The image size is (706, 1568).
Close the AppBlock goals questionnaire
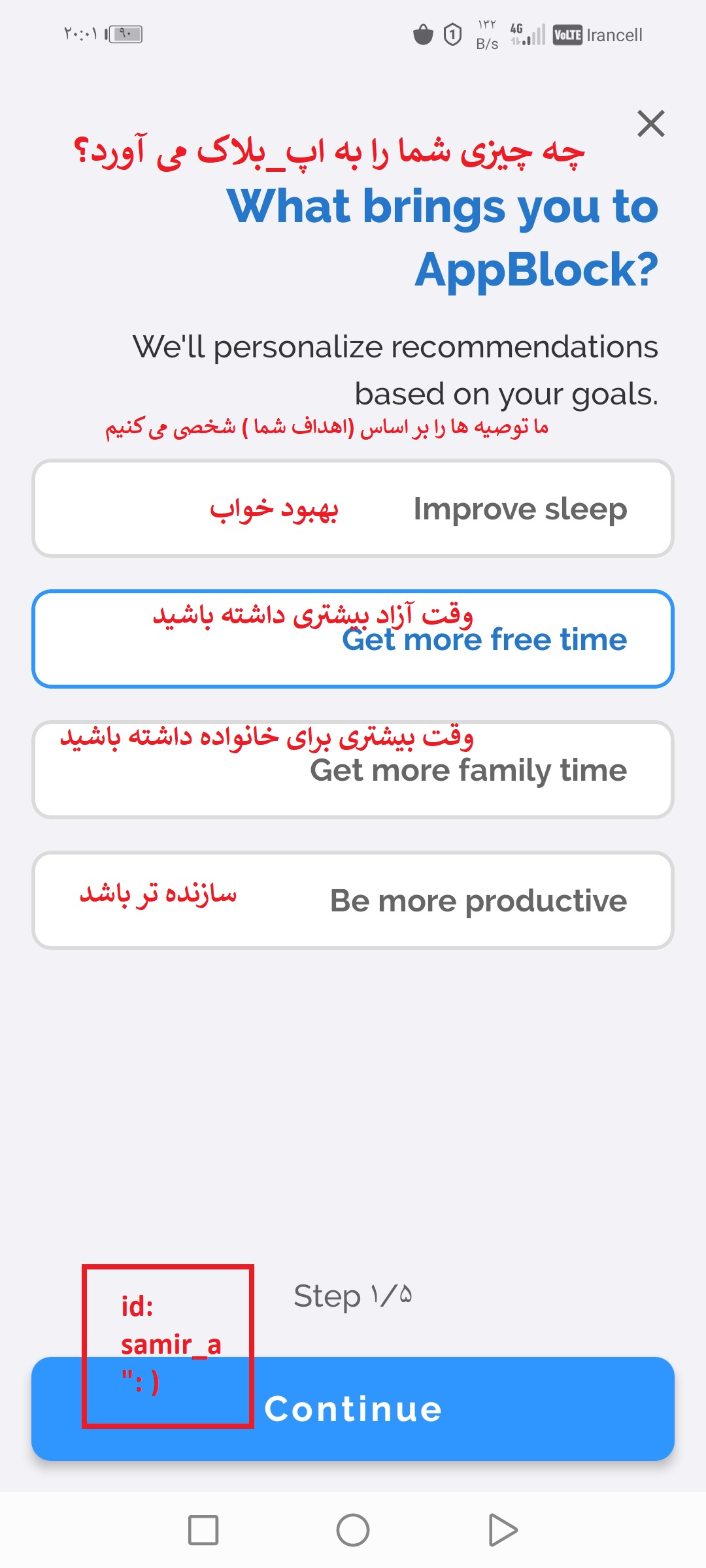click(x=650, y=123)
